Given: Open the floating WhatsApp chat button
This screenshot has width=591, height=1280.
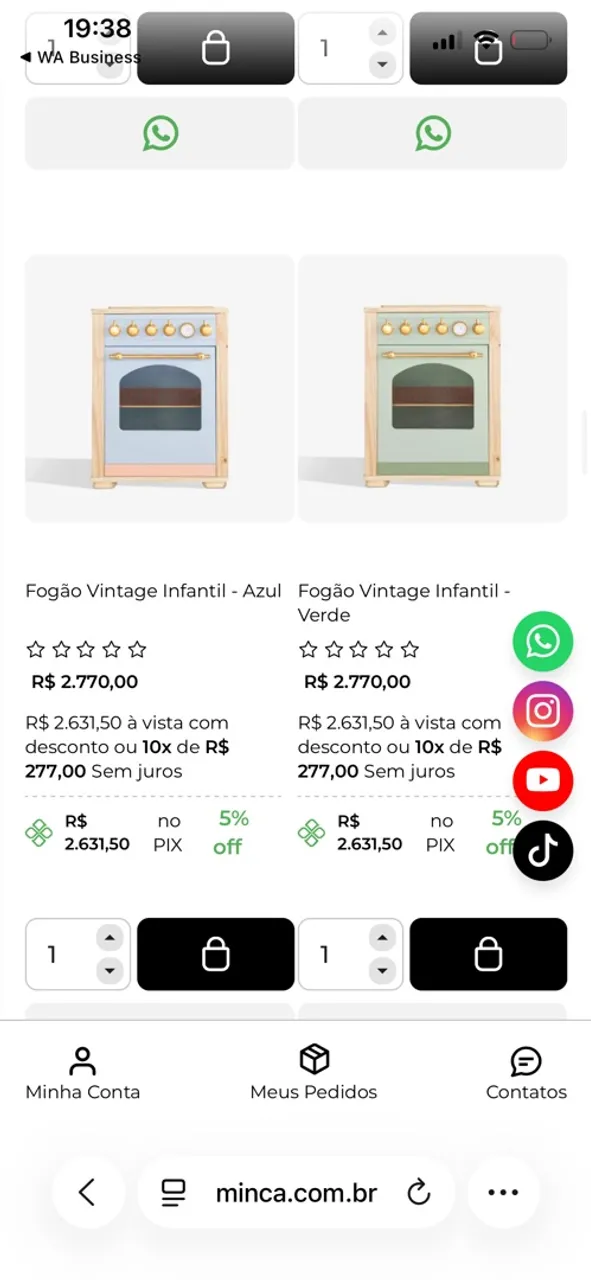Looking at the screenshot, I should (x=543, y=641).
